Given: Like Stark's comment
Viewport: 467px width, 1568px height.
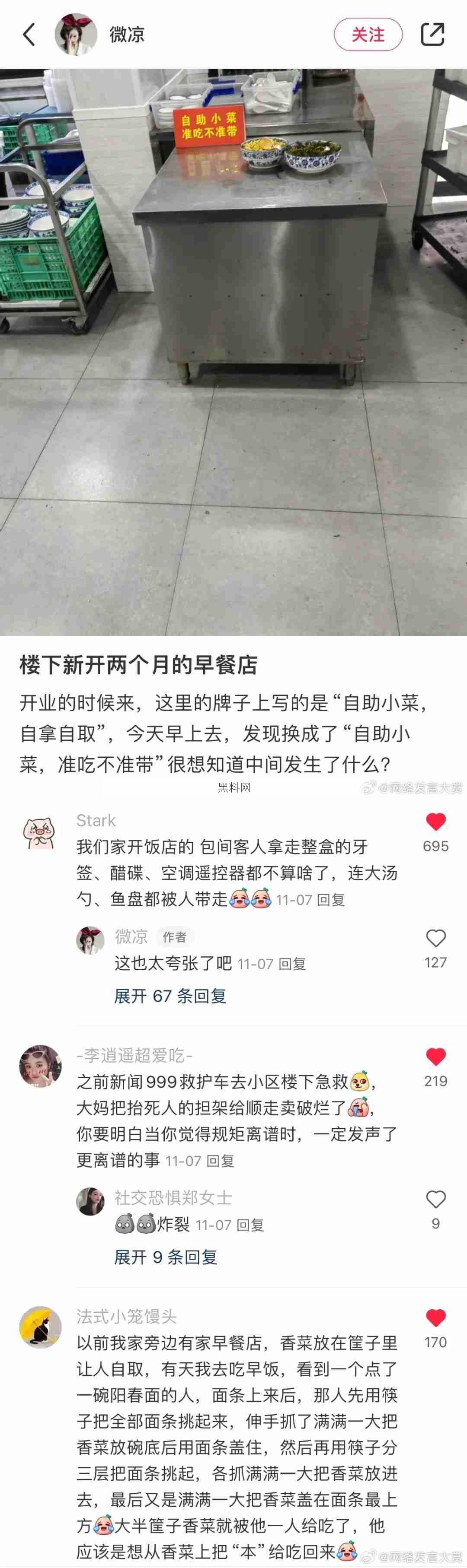Looking at the screenshot, I should click(x=435, y=822).
